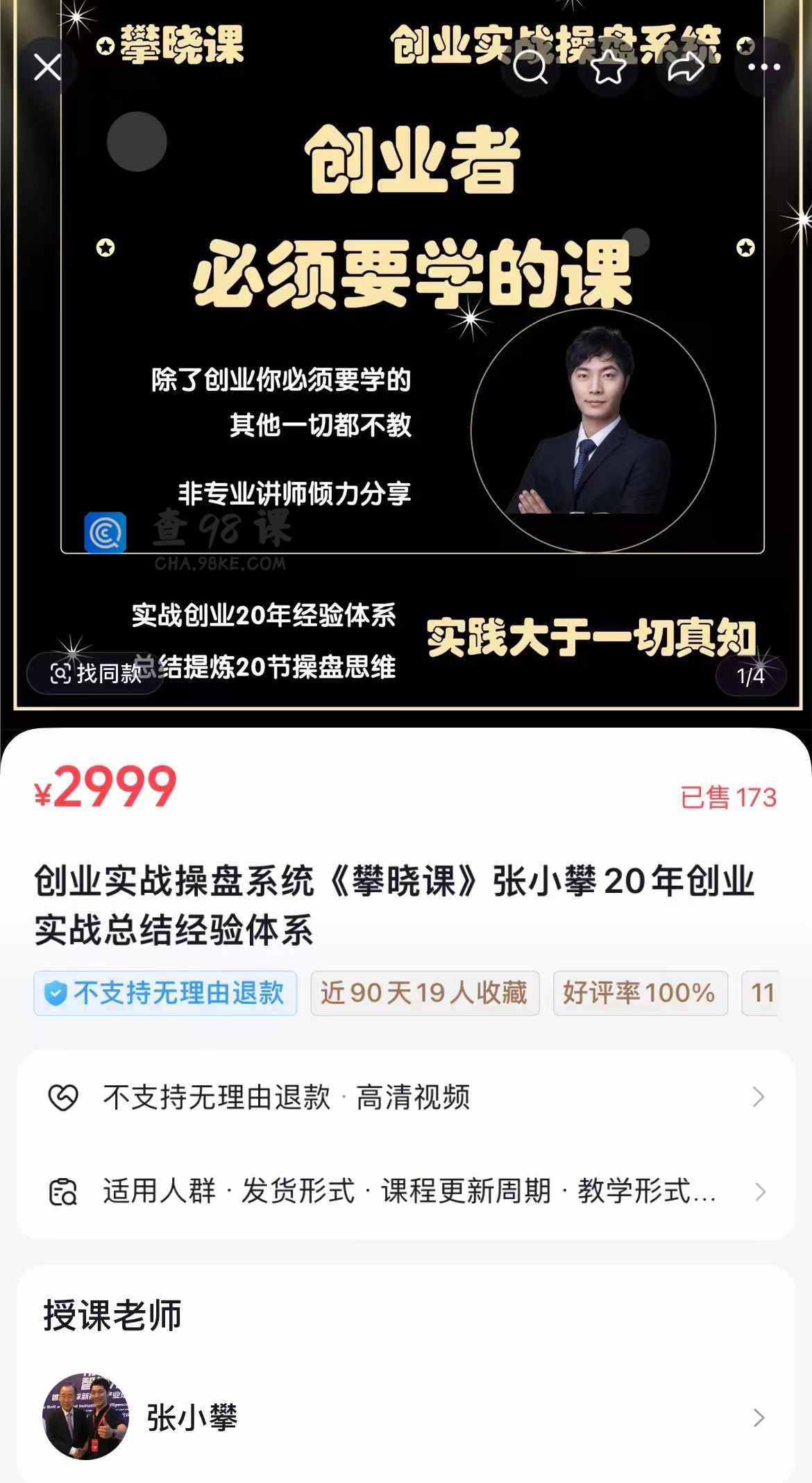Open the three-dot overflow menu

coord(764,67)
